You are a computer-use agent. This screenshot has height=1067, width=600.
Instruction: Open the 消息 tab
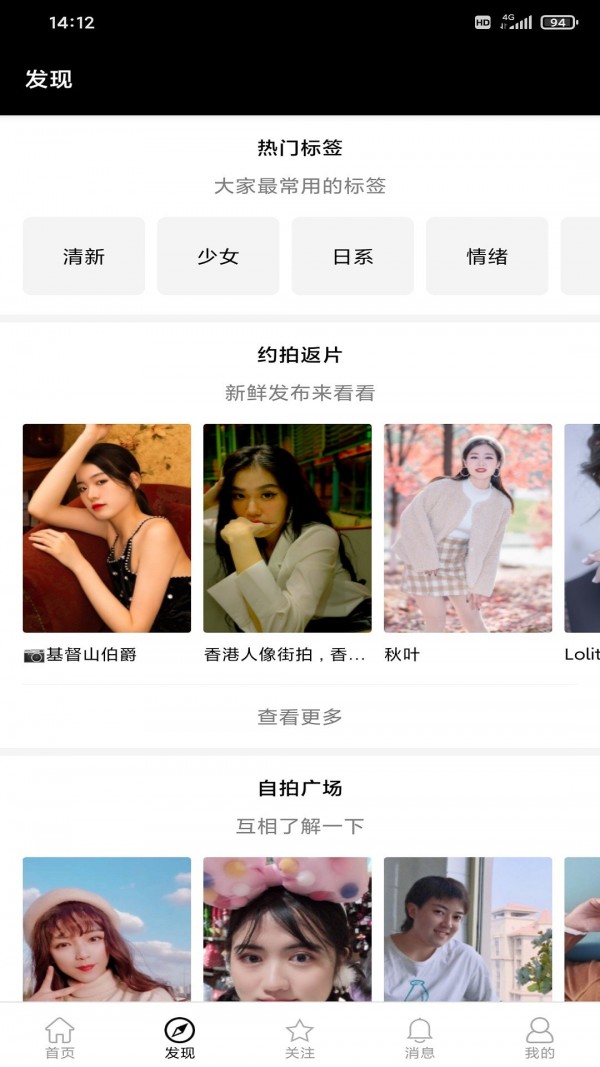tap(420, 1038)
